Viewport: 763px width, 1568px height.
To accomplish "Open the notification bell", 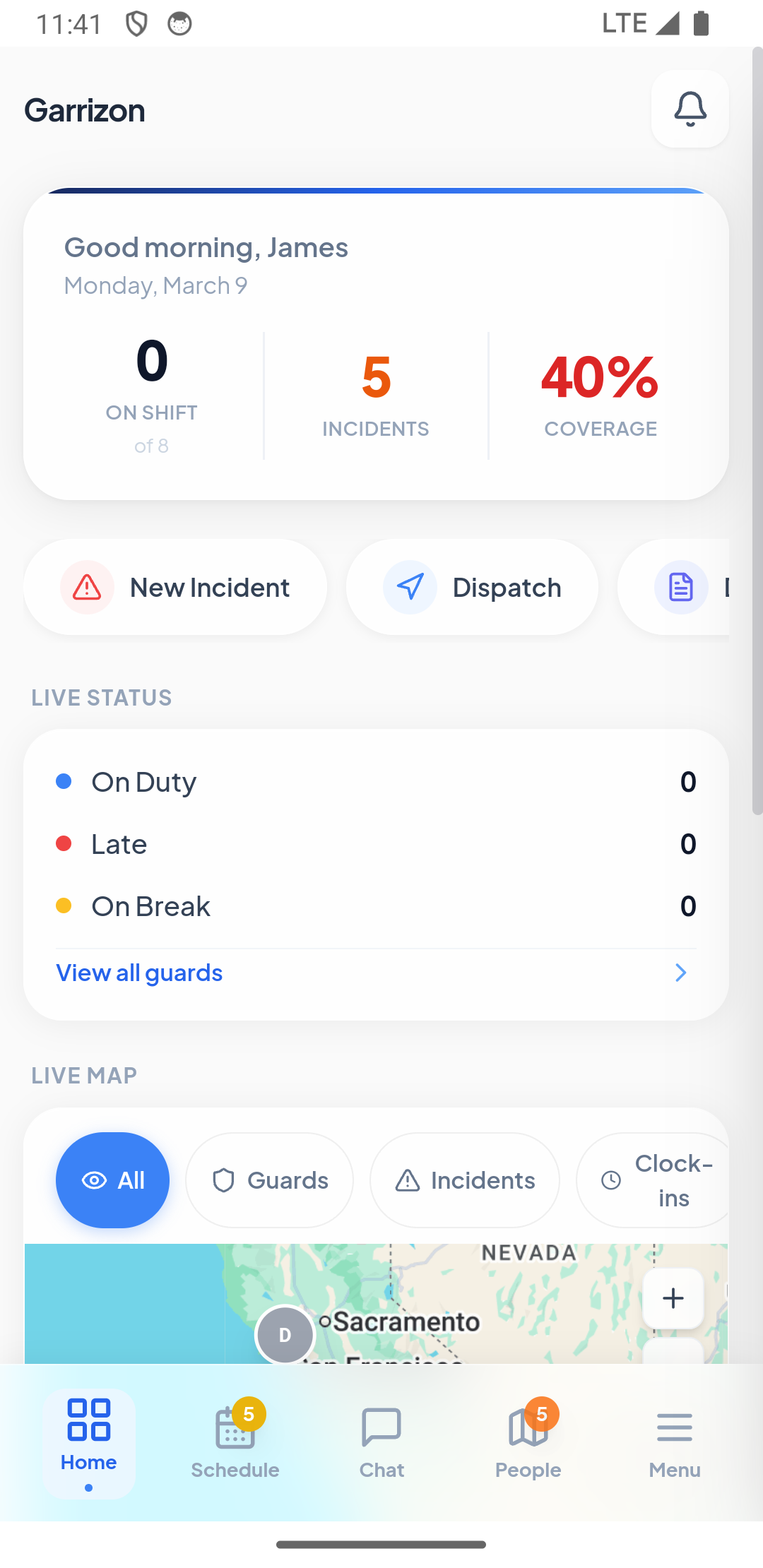I will pyautogui.click(x=690, y=109).
